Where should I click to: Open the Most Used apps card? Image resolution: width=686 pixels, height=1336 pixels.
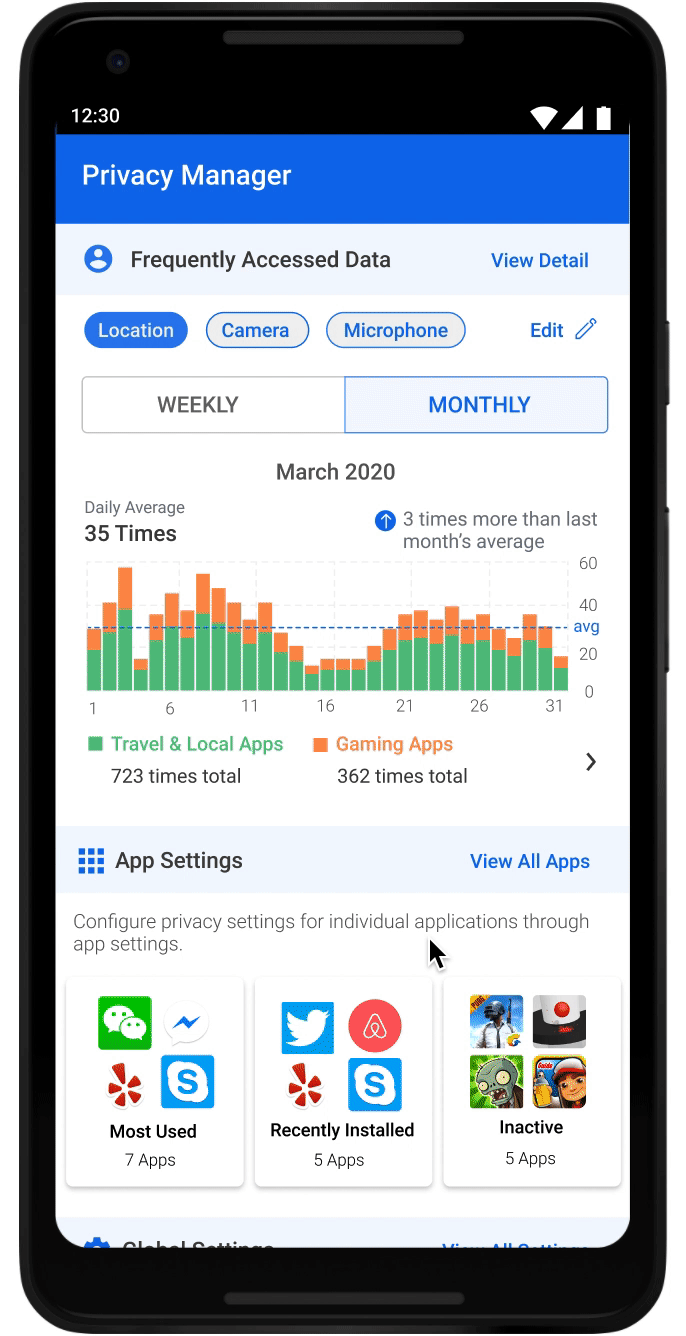(x=154, y=1082)
